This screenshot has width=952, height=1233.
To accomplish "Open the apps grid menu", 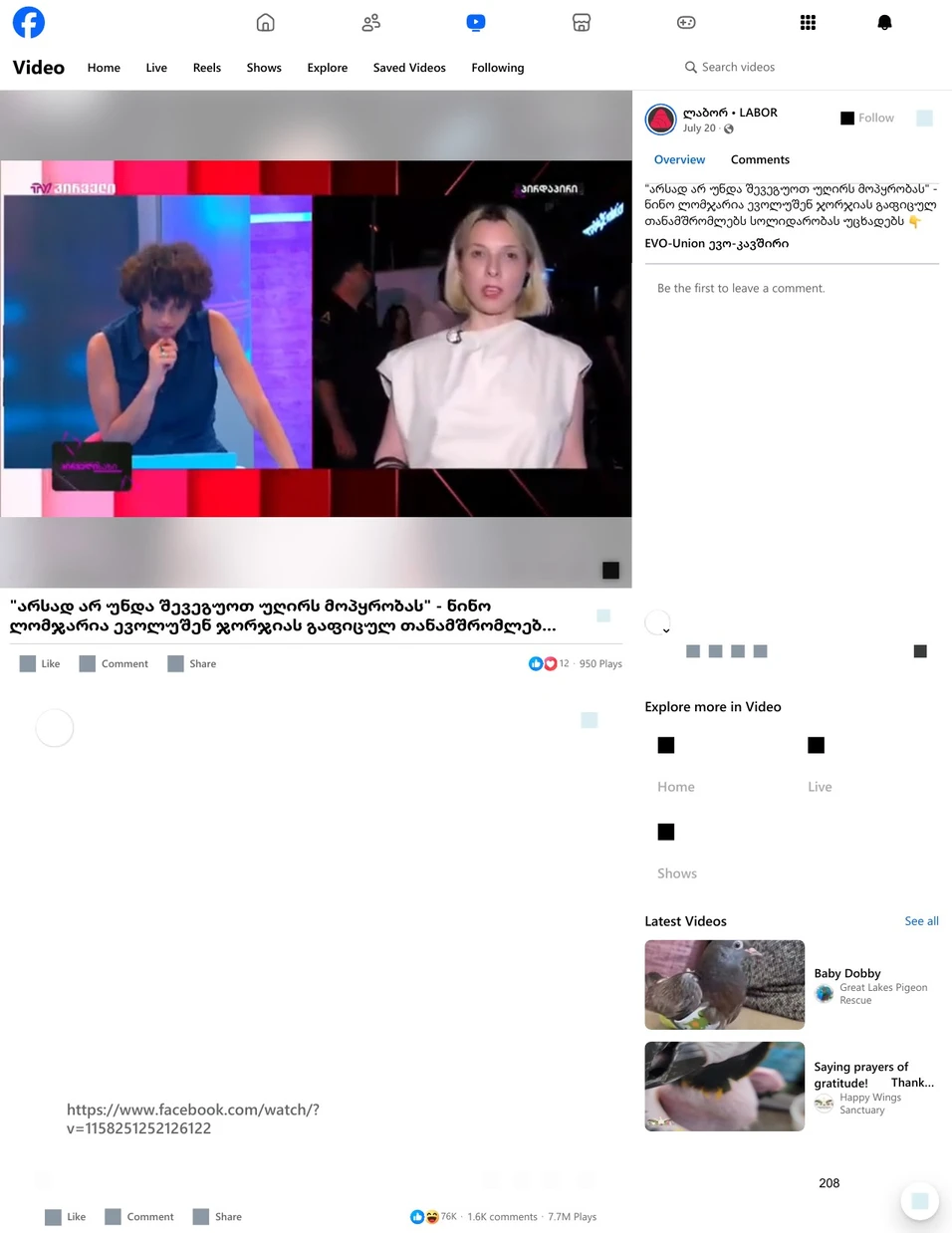I will tap(808, 23).
